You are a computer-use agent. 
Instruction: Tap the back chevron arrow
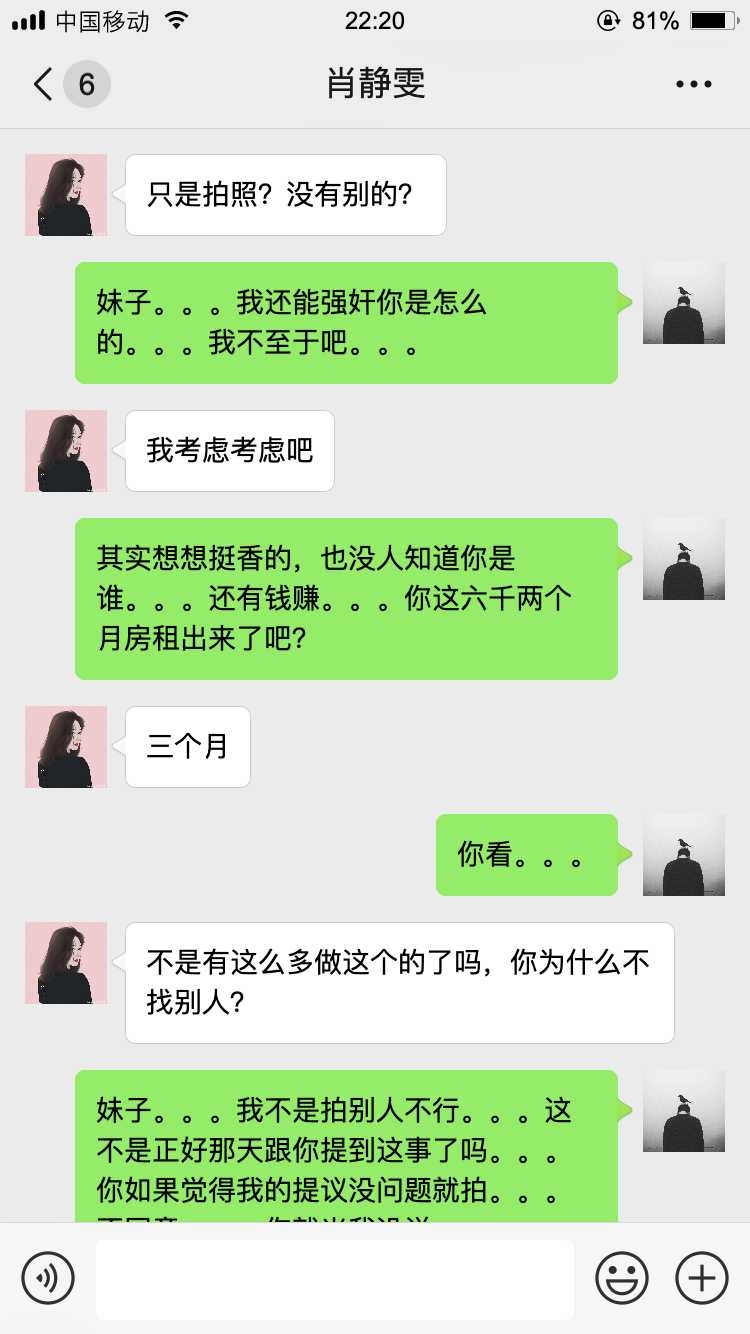click(x=40, y=84)
